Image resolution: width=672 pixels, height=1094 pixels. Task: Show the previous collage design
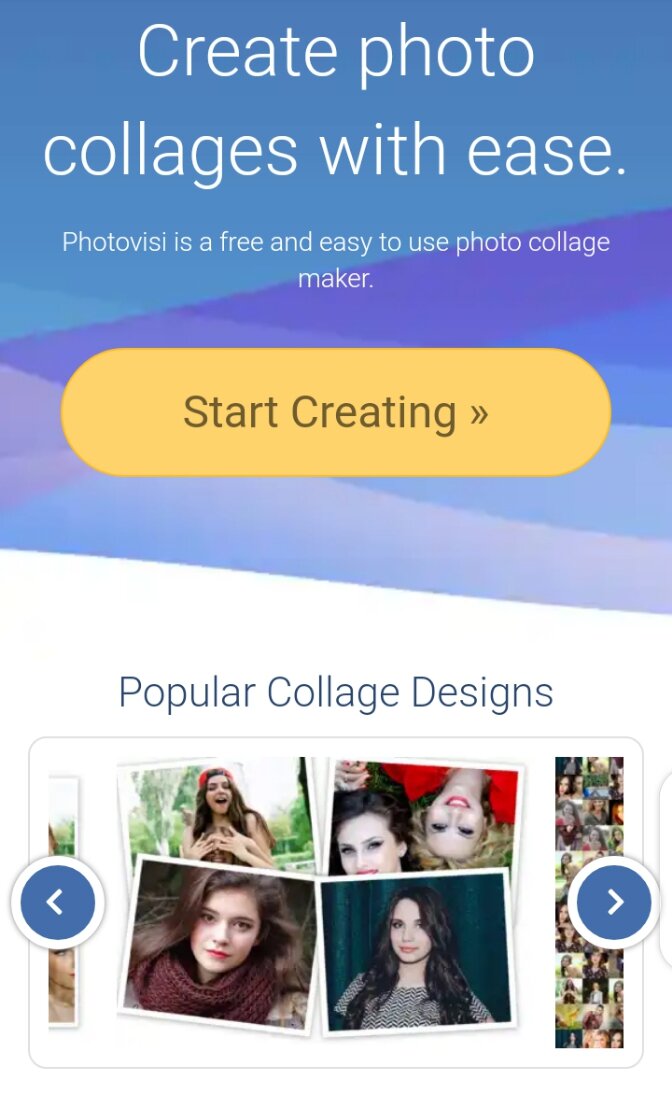(57, 903)
